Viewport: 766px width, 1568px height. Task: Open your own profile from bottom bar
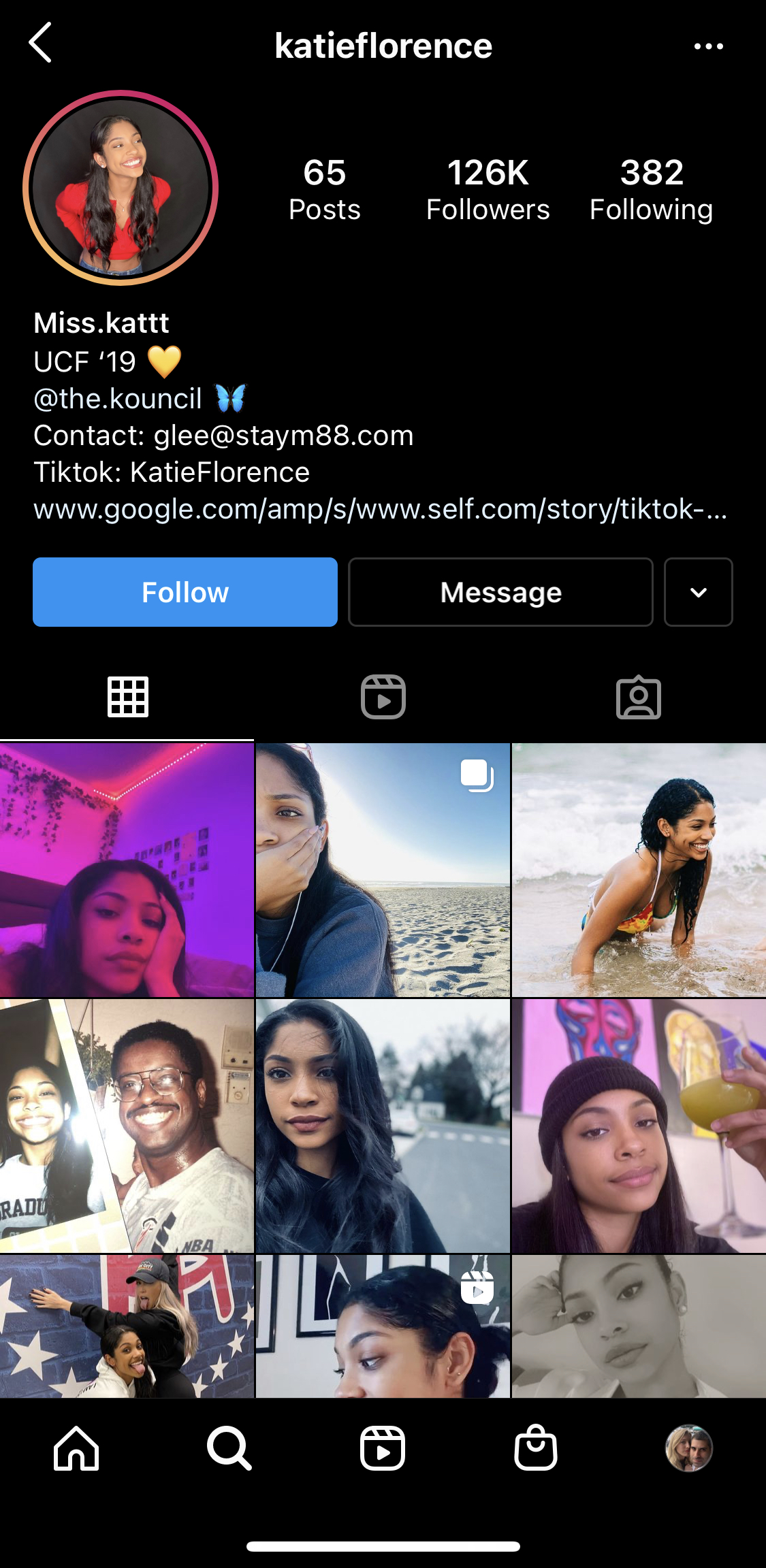pyautogui.click(x=688, y=1448)
